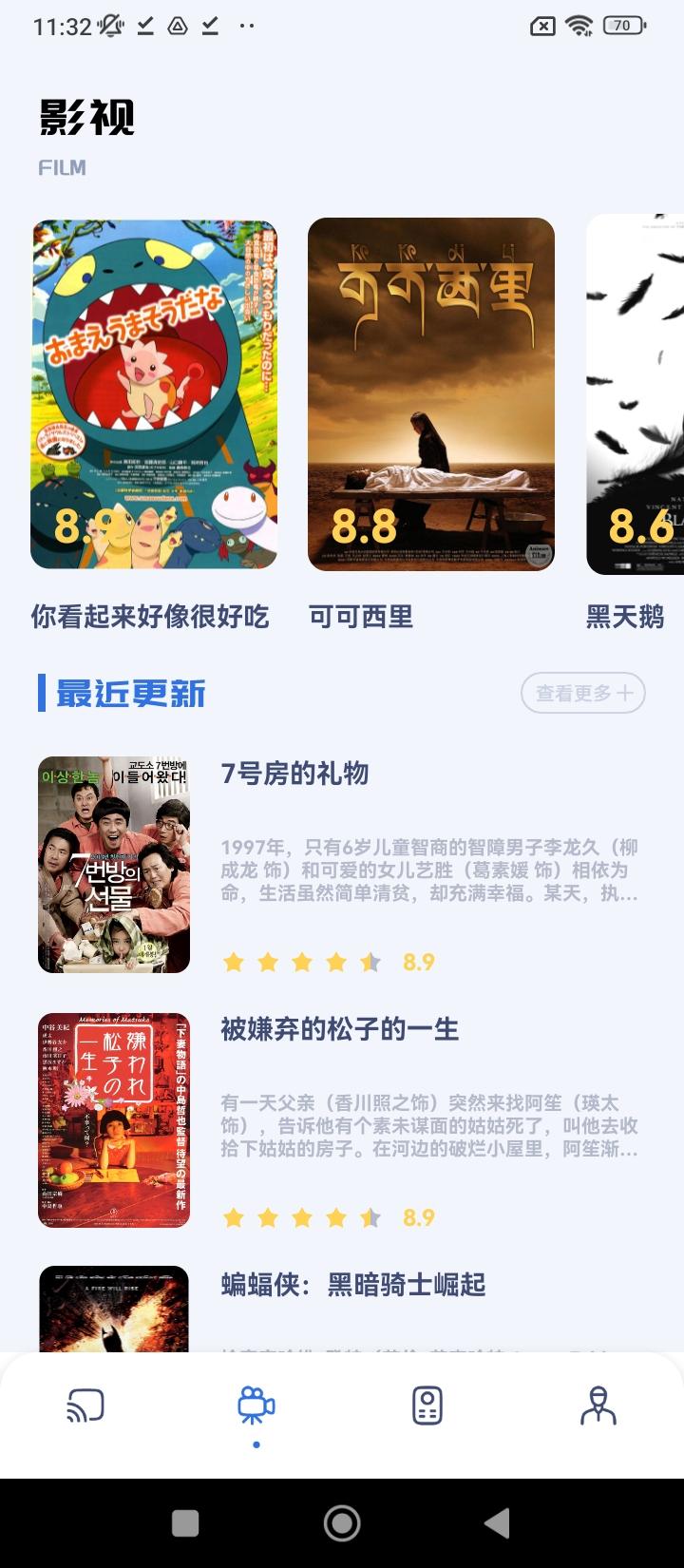The image size is (684, 1568).
Task: Open 蝙蝠侠：黑暗骑士崛起 list entry
Action: coord(352,1285)
